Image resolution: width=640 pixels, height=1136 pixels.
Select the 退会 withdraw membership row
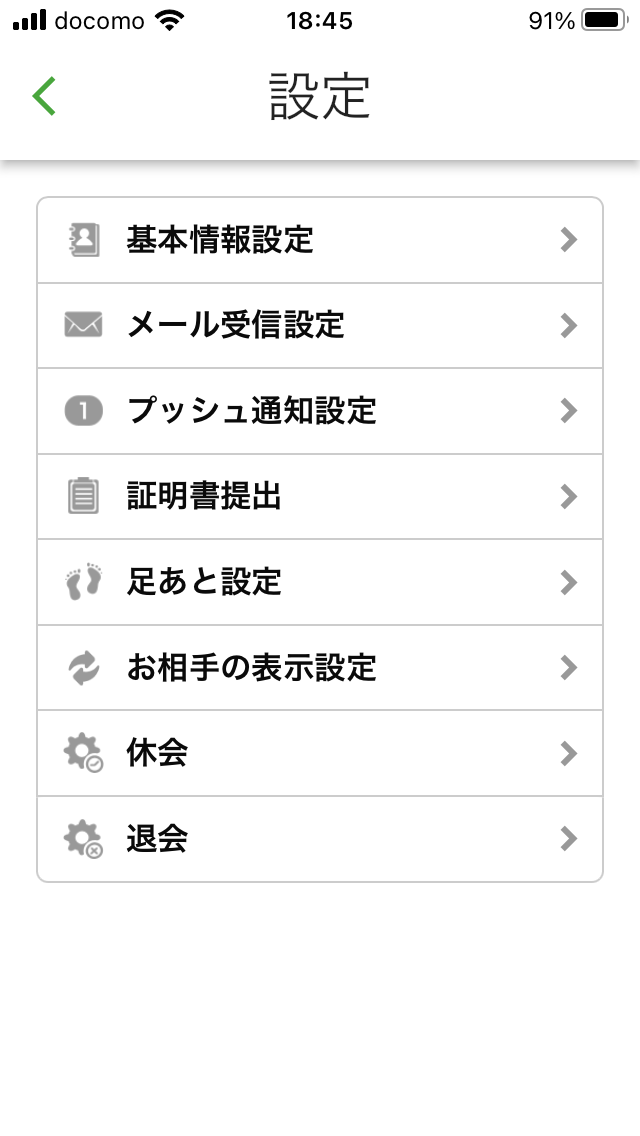(x=320, y=838)
